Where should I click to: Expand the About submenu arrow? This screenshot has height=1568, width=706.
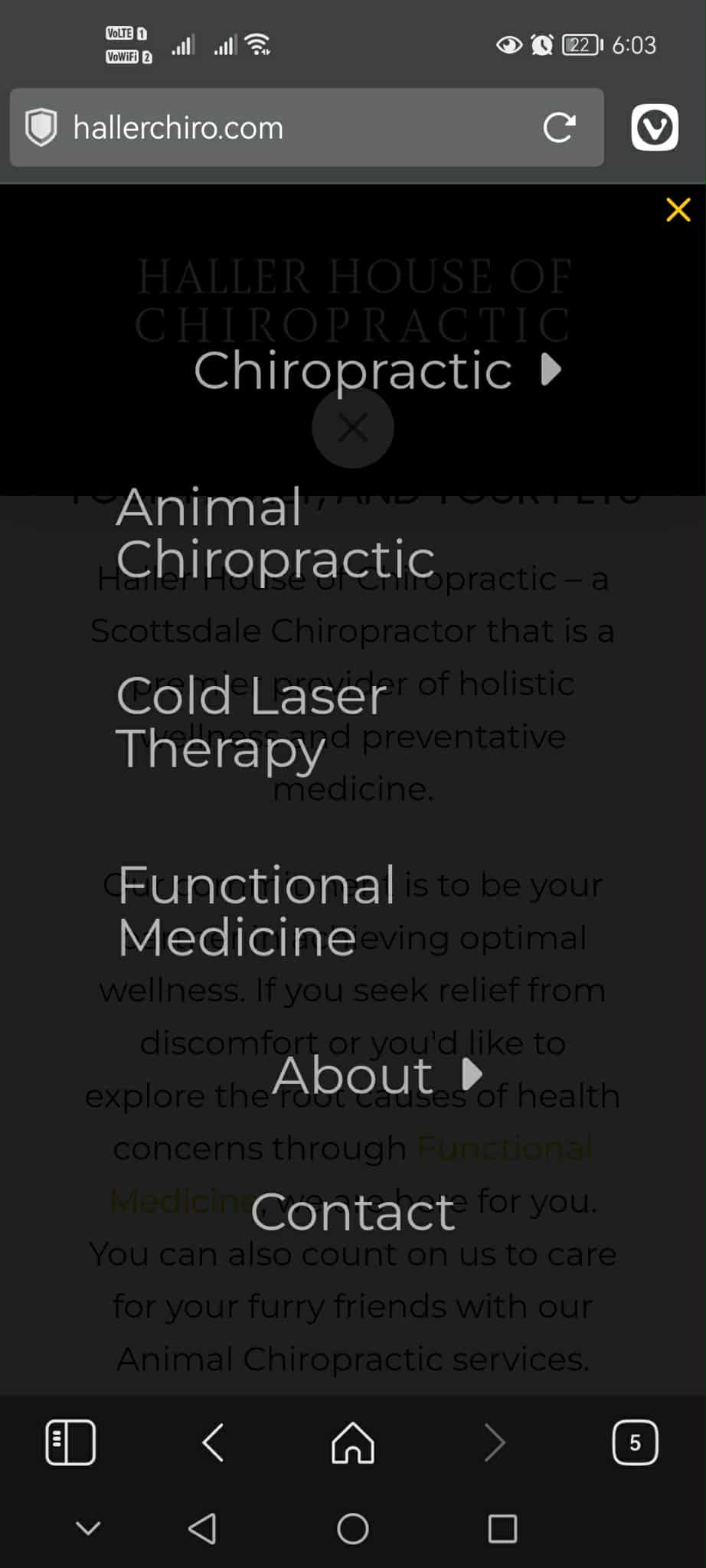point(472,1073)
